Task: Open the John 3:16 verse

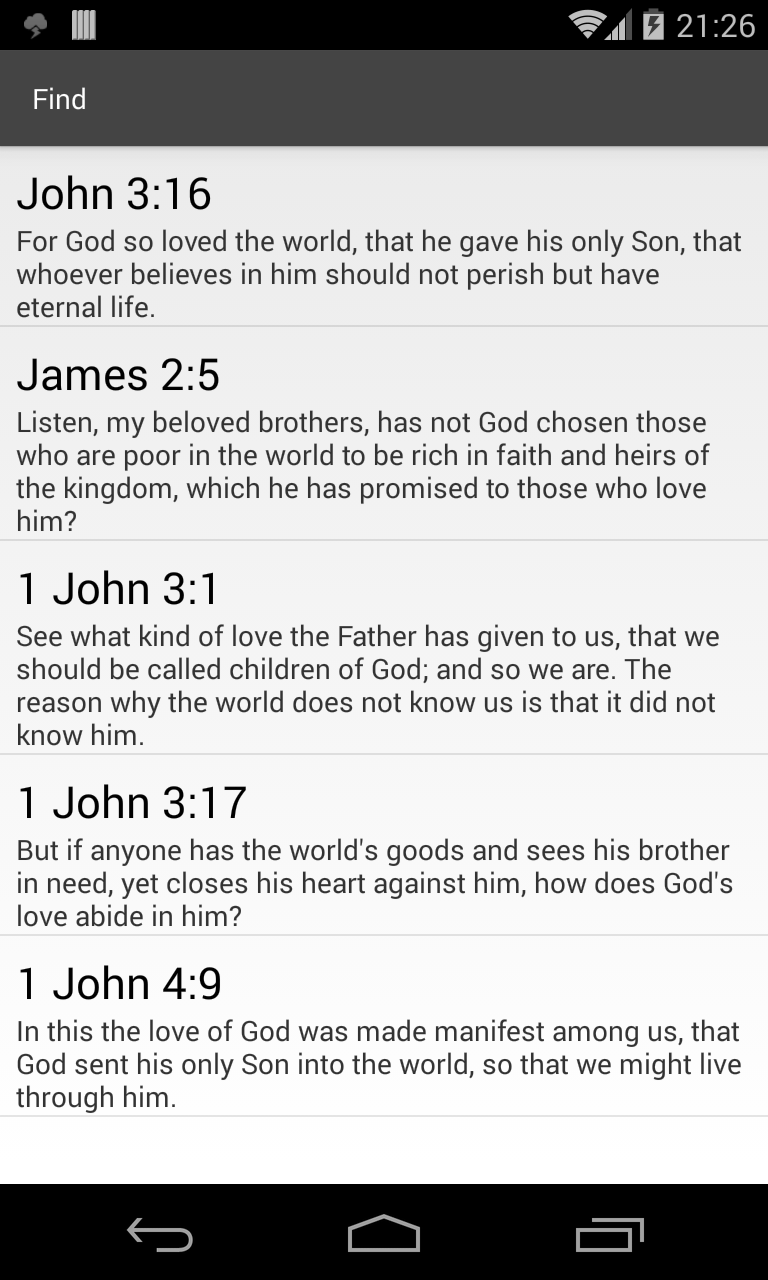Action: coord(384,240)
